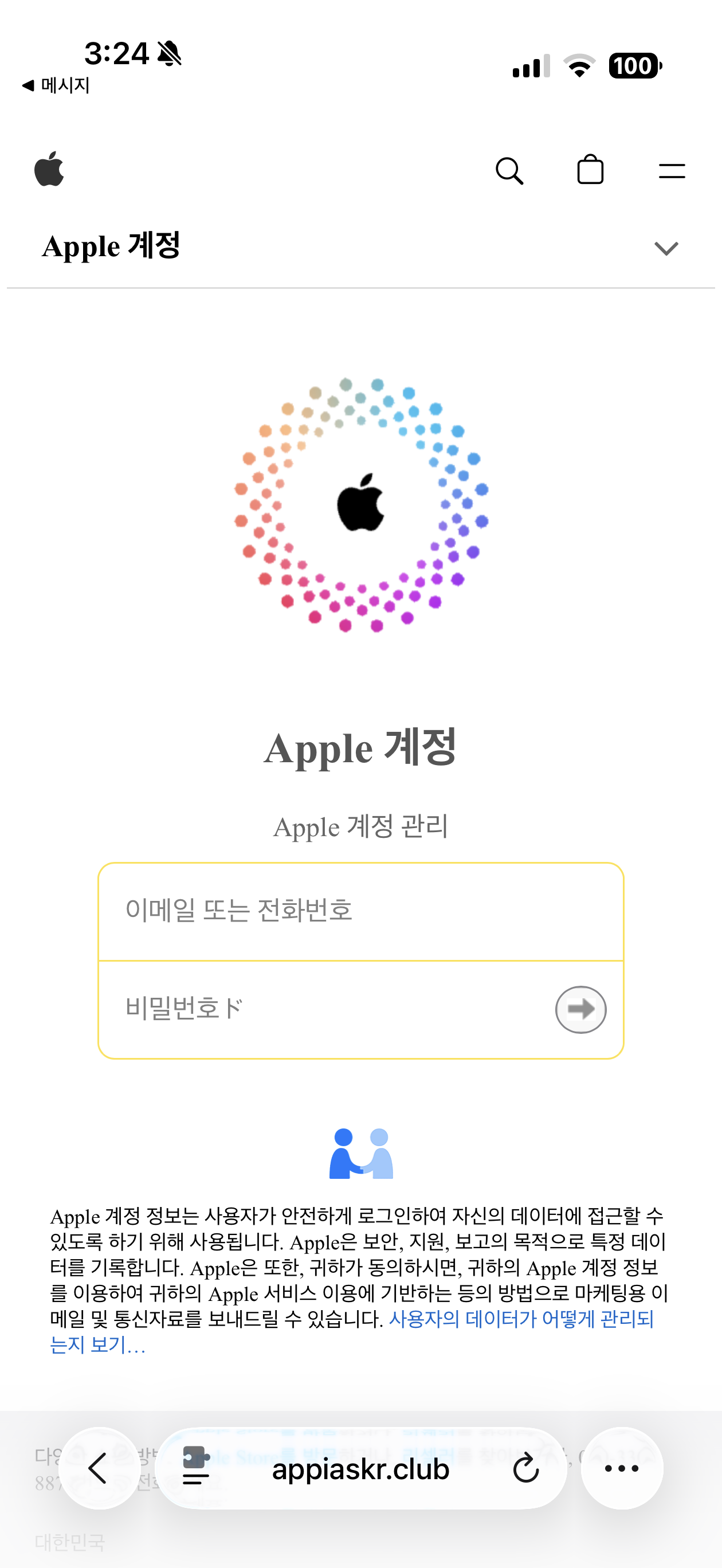Open 사용자의 데이터가 어떻게 관리되는지 보기 link
This screenshot has width=722, height=1568.
[x=520, y=1319]
